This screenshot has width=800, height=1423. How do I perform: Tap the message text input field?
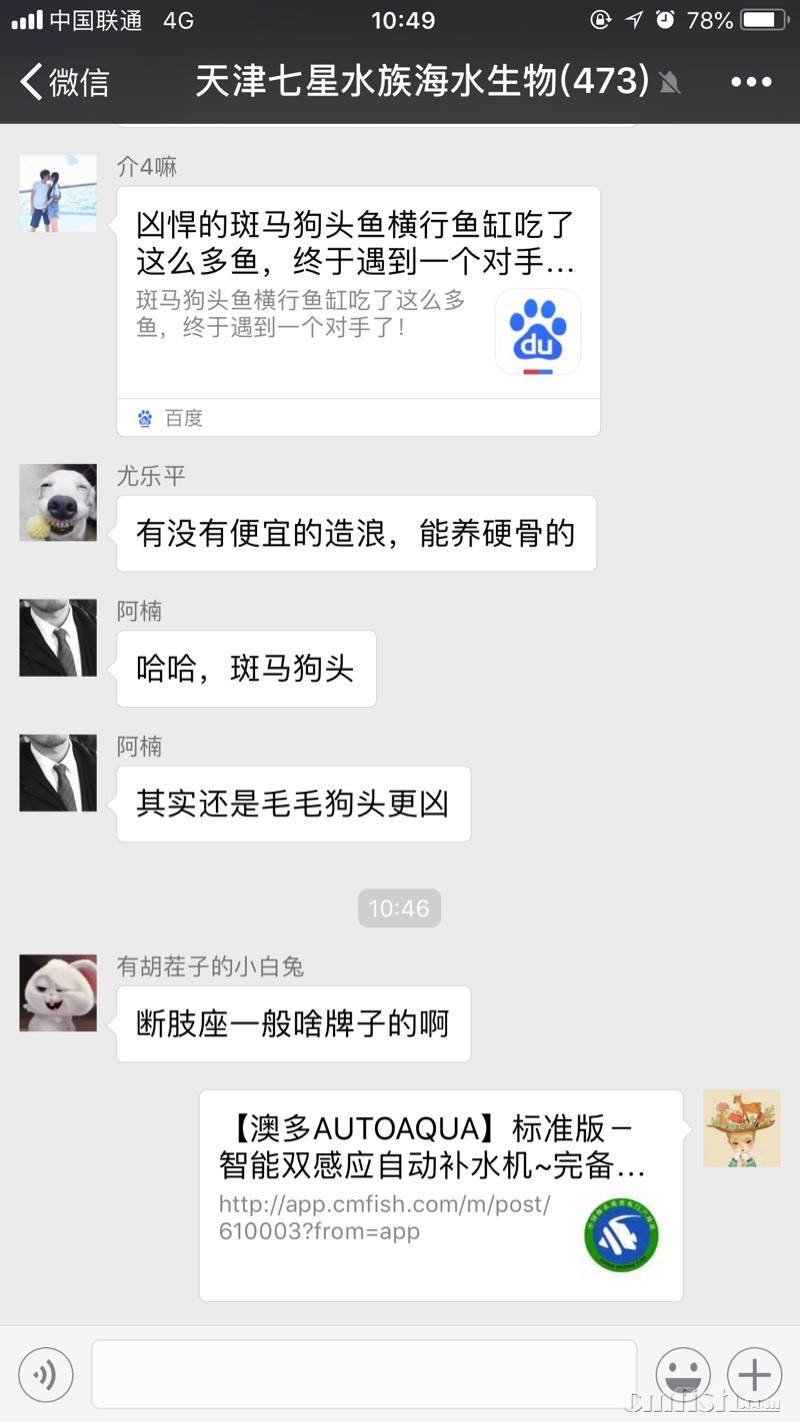tap(364, 1375)
